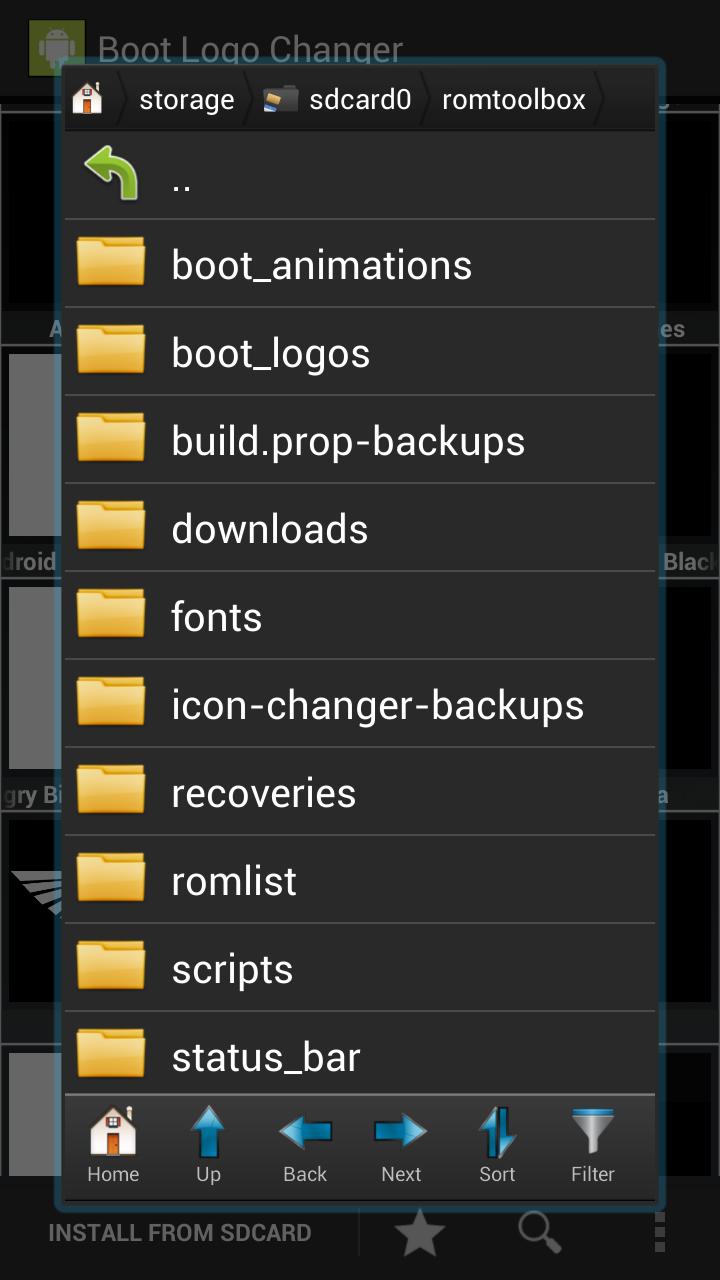Tap the Next arrow button
The height and width of the screenshot is (1280, 720).
point(401,1146)
